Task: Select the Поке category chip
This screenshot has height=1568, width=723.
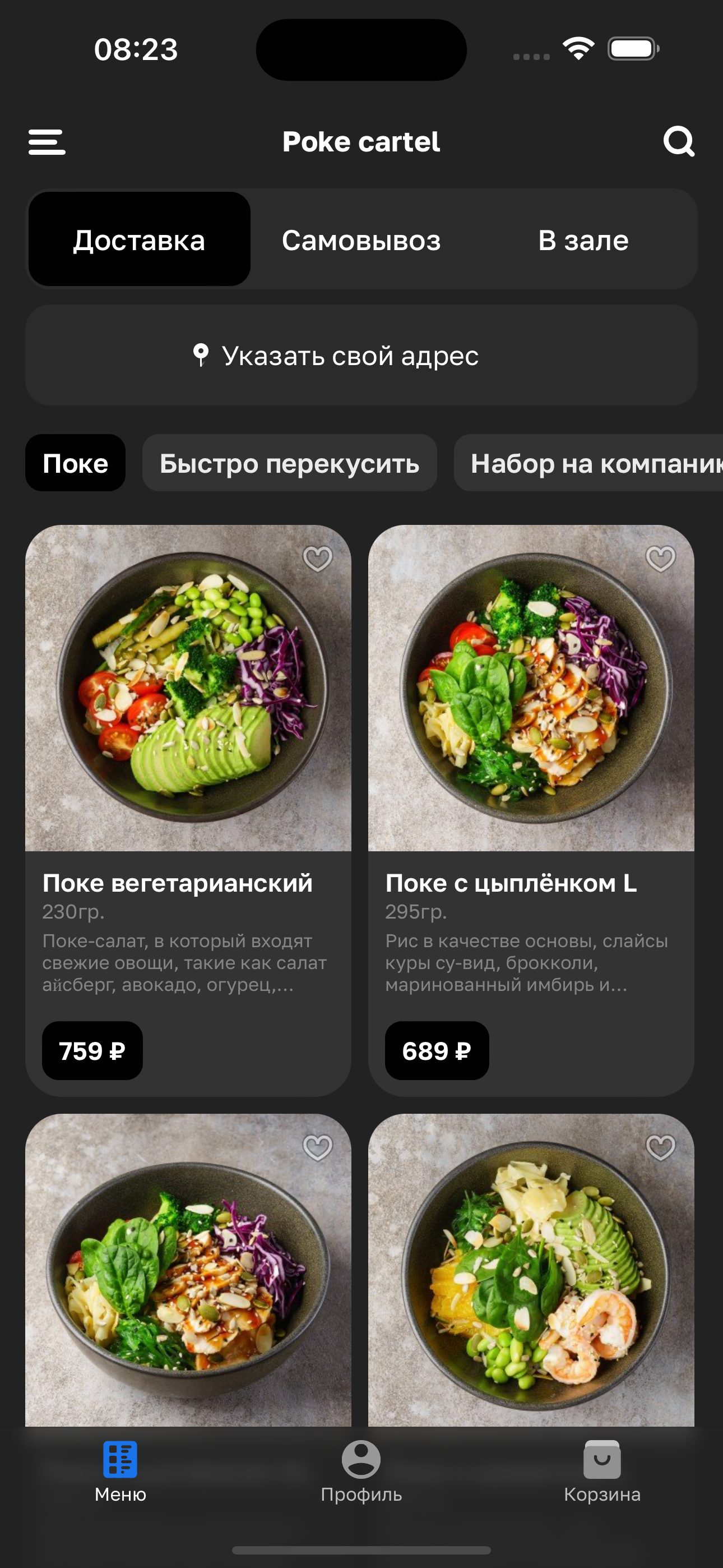Action: 76,463
